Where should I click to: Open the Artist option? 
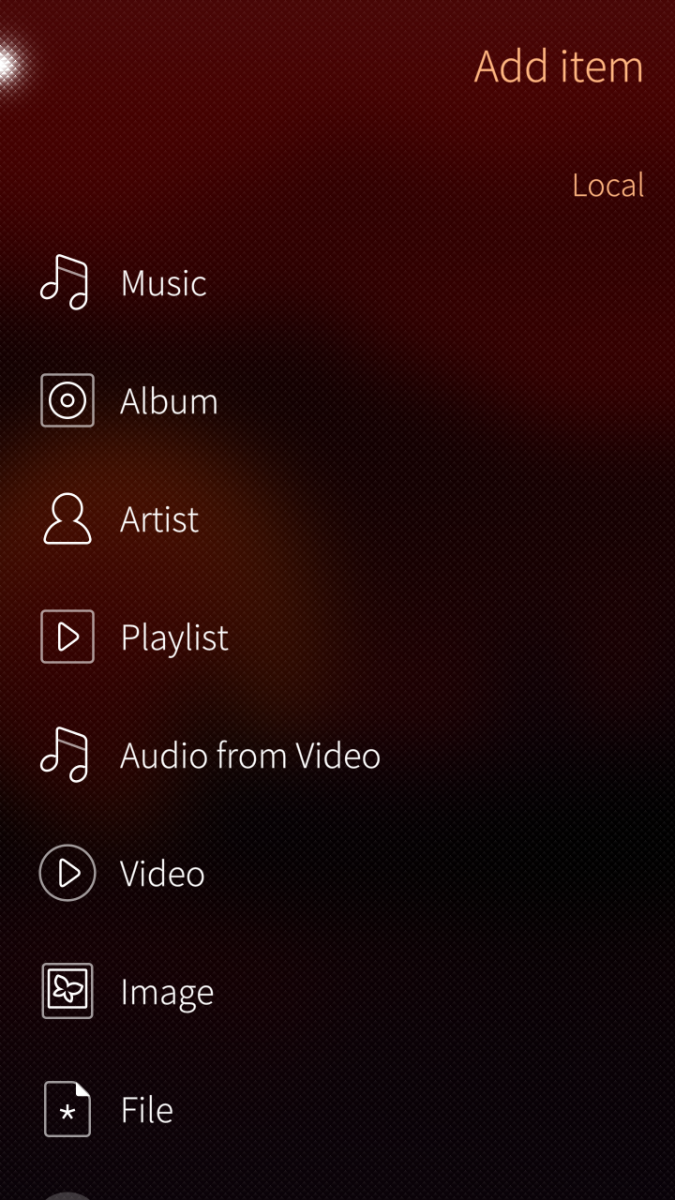point(159,520)
